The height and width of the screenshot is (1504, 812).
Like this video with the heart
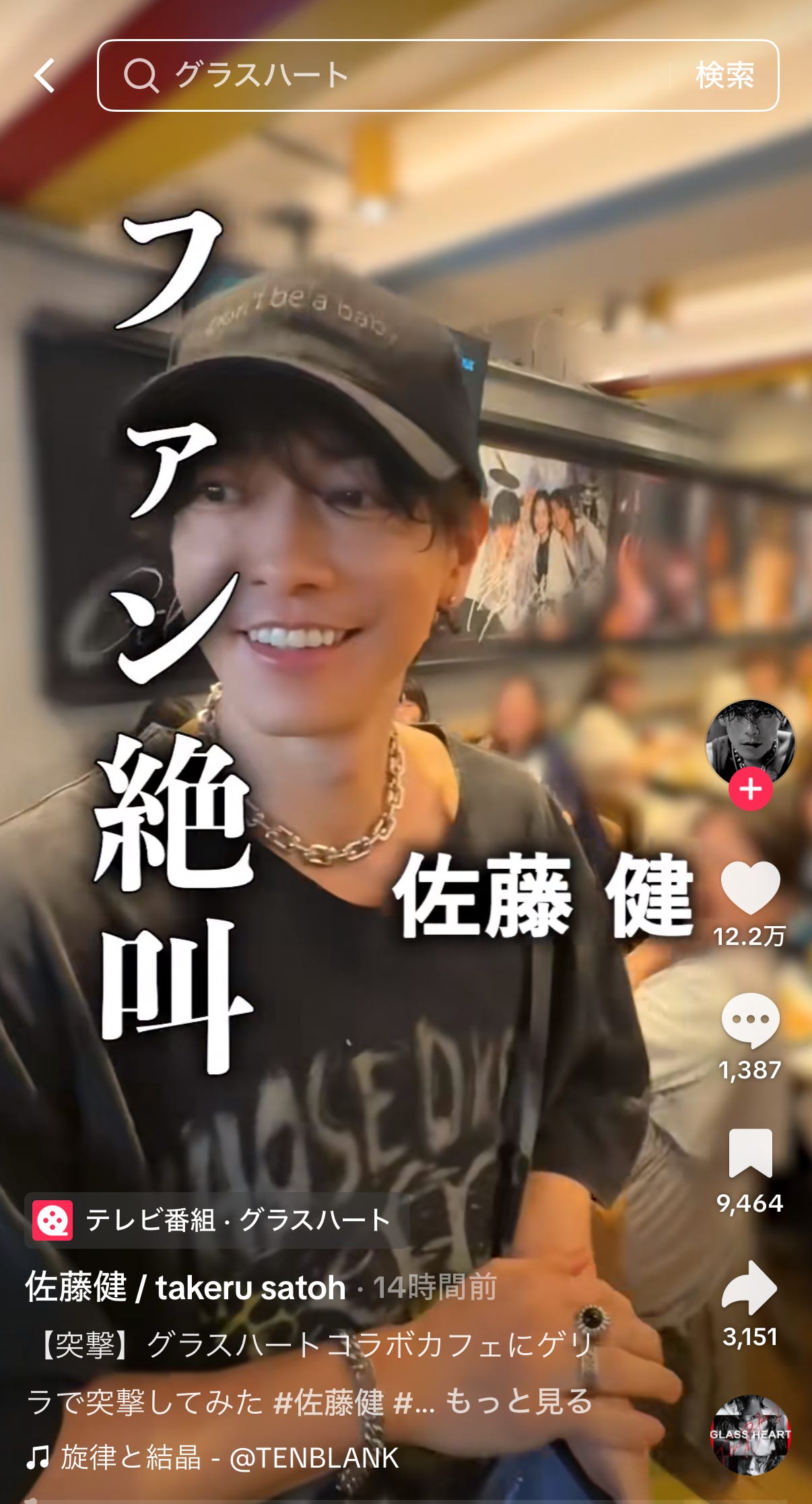[750, 888]
